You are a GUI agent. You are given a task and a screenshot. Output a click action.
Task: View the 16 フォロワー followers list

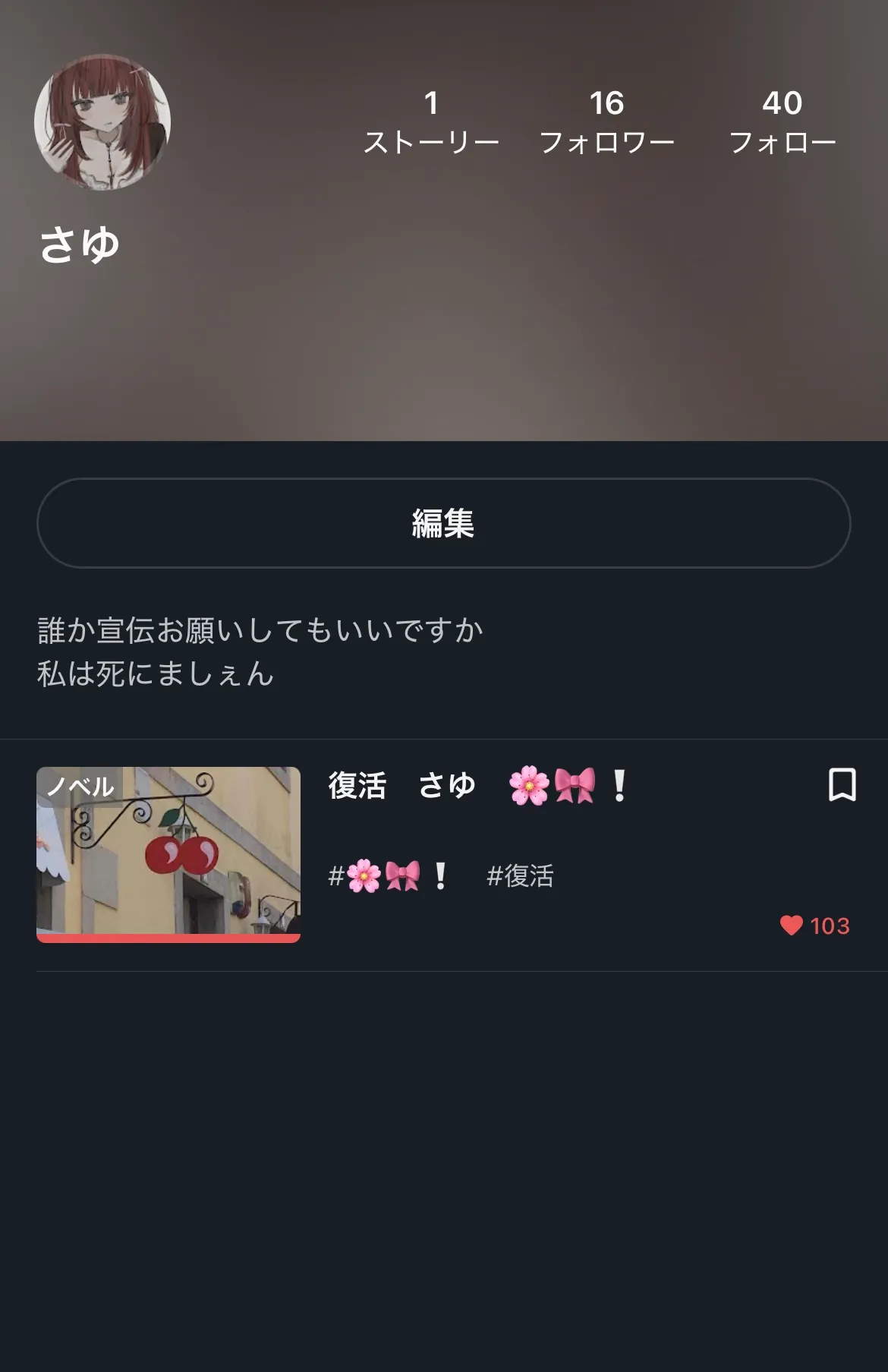[x=606, y=123]
